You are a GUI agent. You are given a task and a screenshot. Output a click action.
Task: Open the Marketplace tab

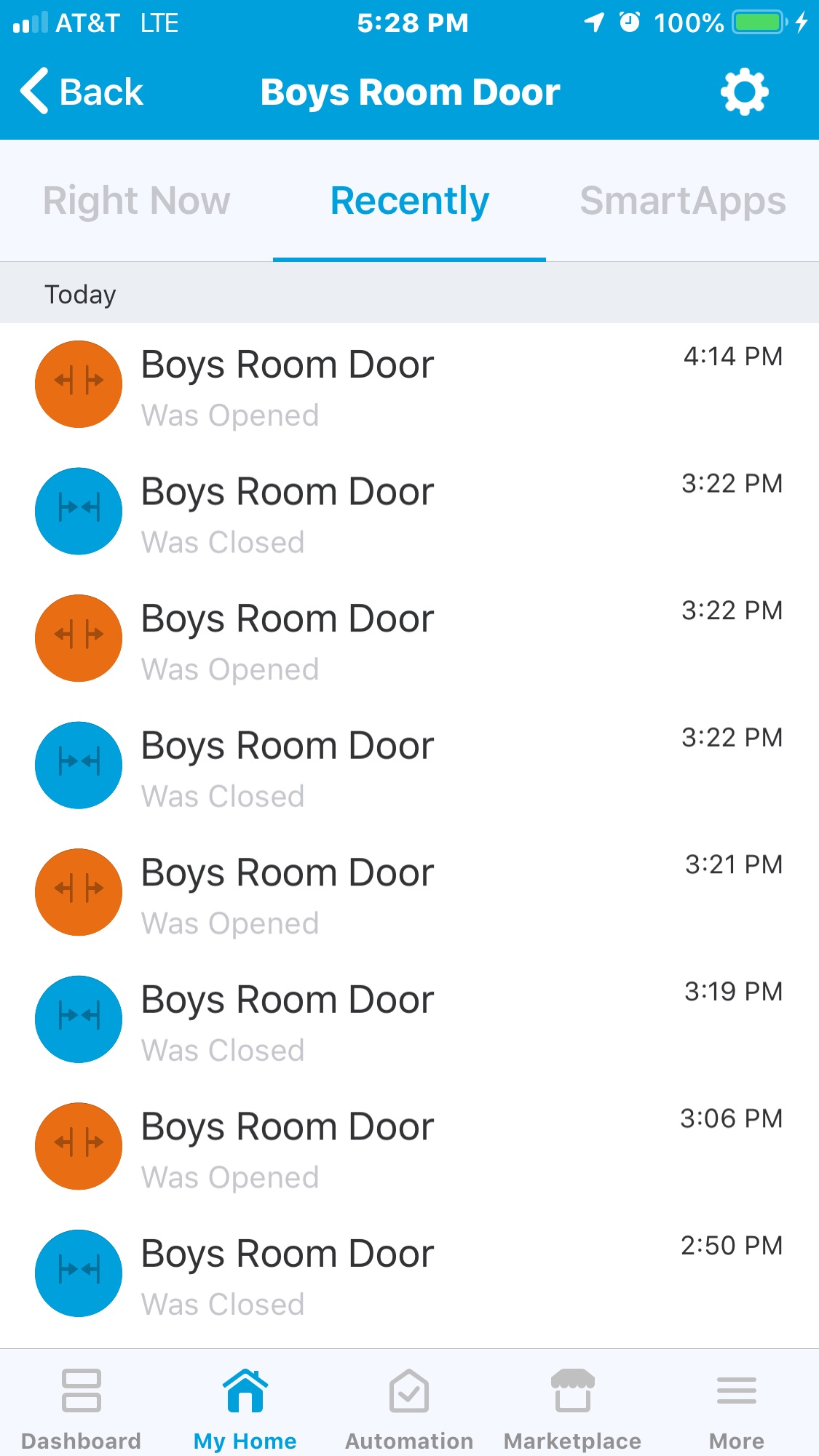[573, 1408]
